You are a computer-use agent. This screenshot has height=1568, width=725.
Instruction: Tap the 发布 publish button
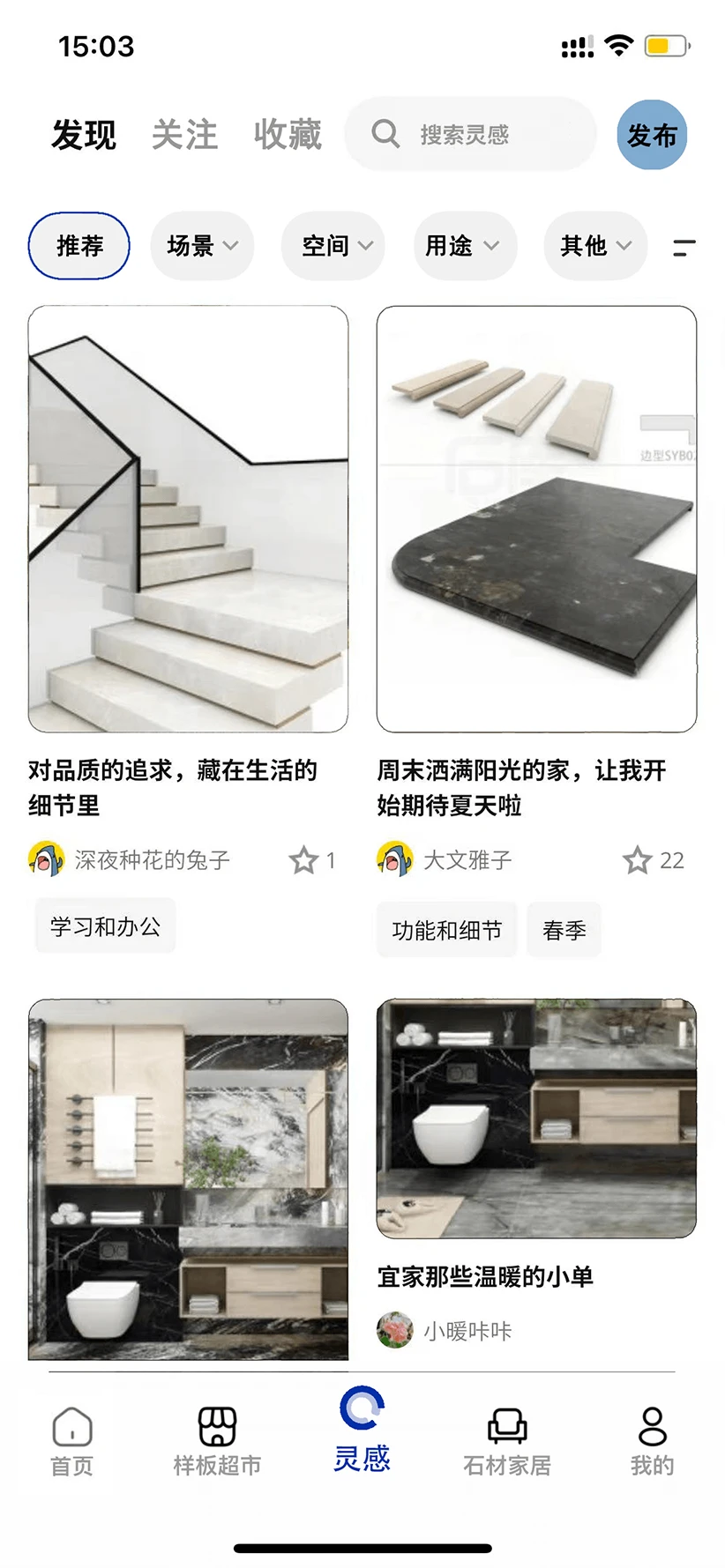click(x=652, y=135)
